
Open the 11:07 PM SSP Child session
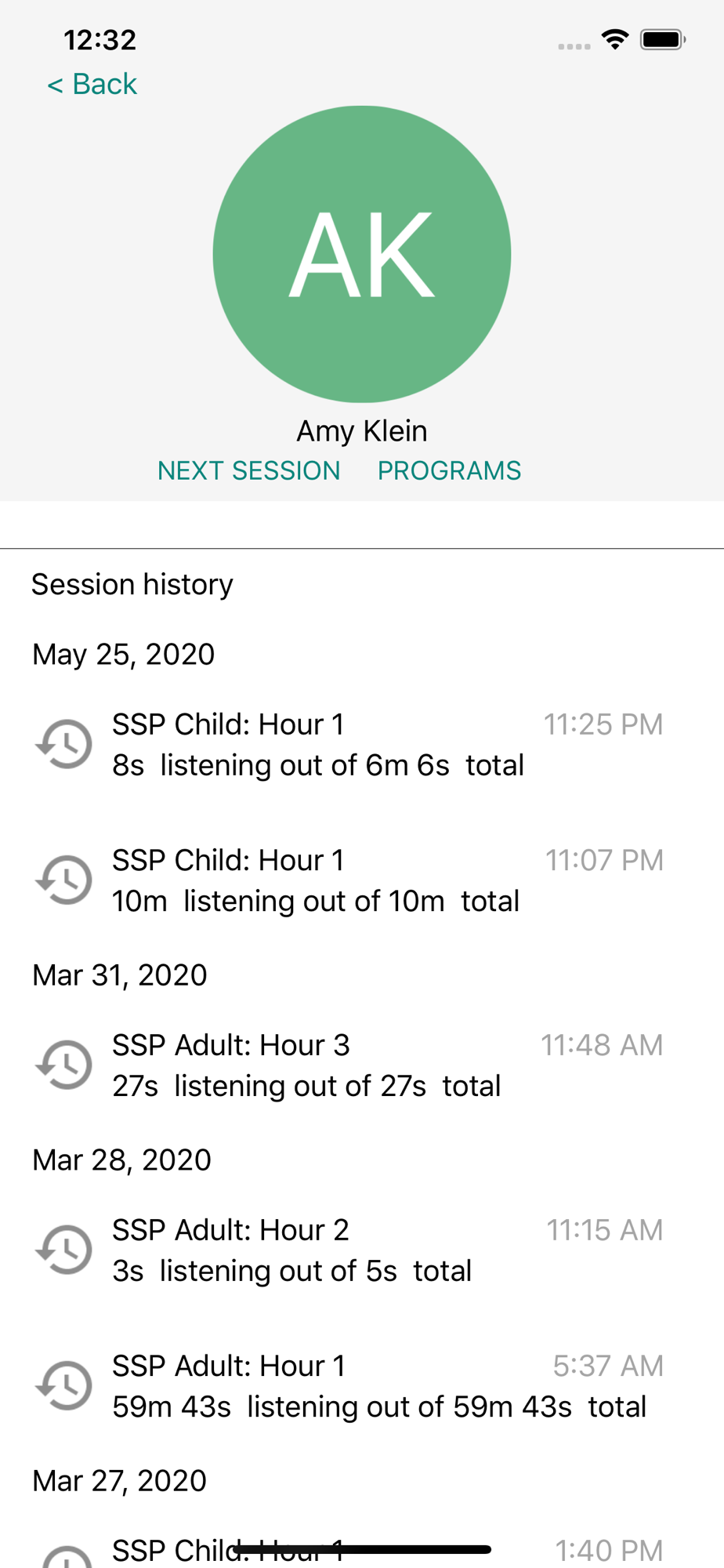coord(362,880)
